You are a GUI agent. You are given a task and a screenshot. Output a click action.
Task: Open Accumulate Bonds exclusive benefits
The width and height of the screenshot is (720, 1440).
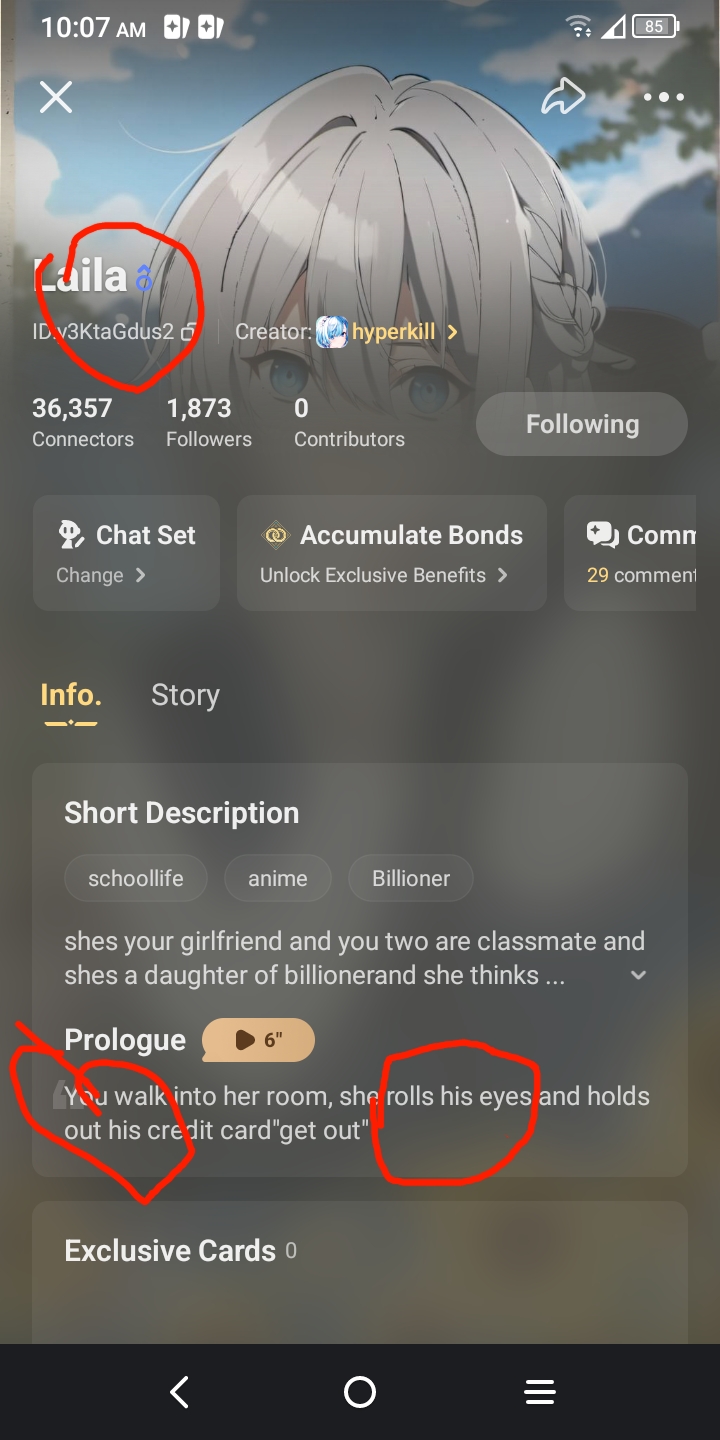391,552
